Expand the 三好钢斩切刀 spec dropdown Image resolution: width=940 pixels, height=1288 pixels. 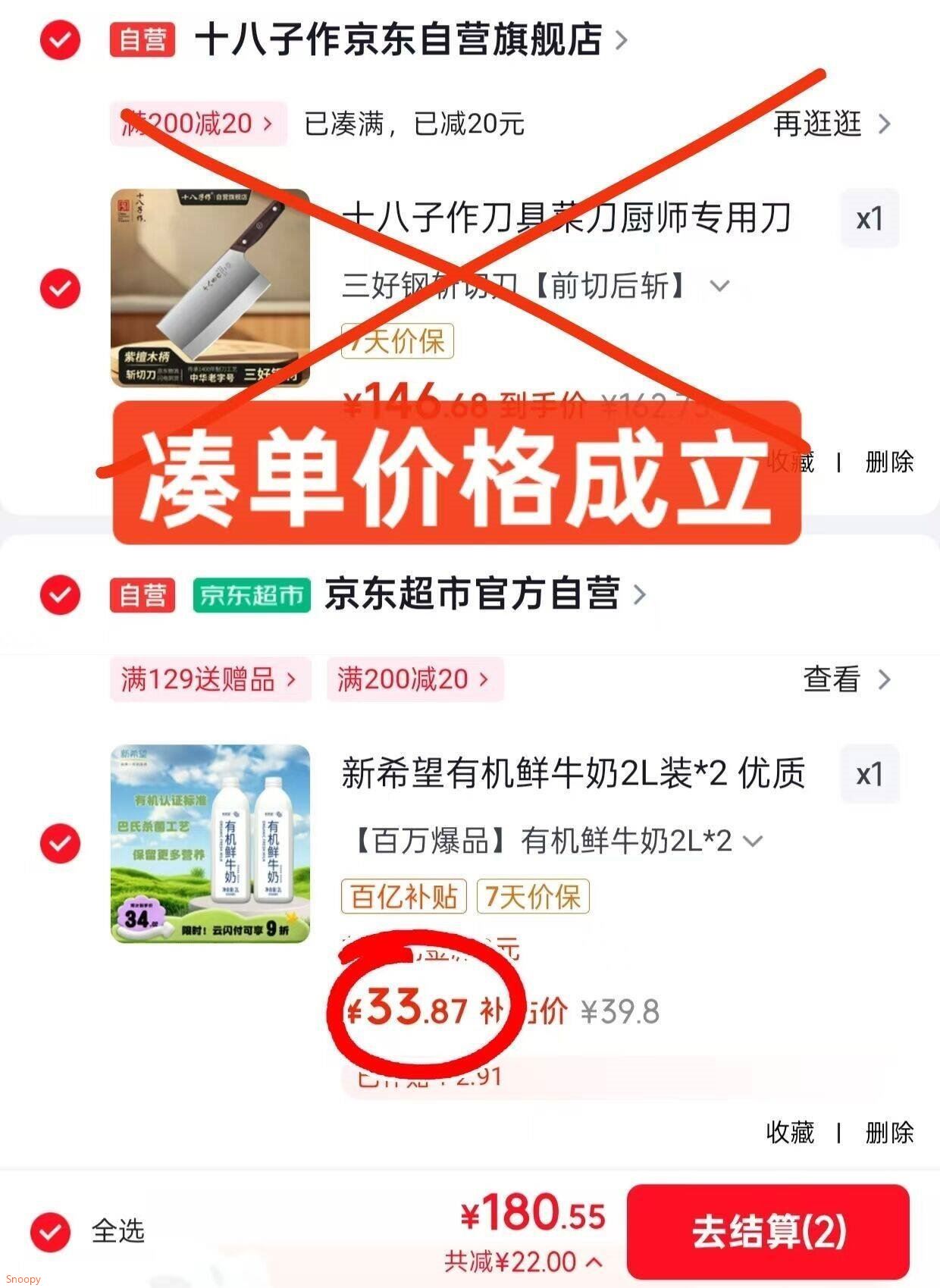tap(719, 287)
